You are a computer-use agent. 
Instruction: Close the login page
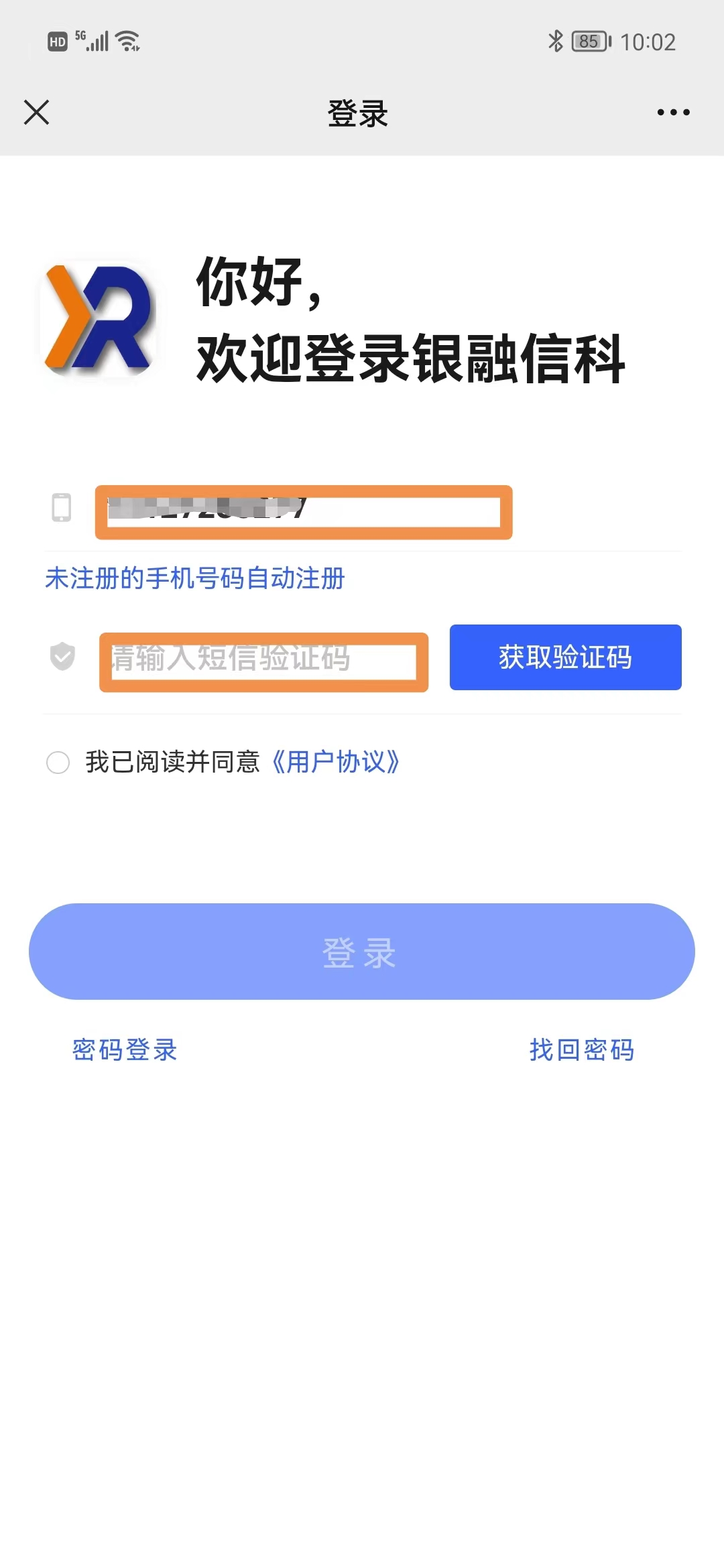click(37, 113)
